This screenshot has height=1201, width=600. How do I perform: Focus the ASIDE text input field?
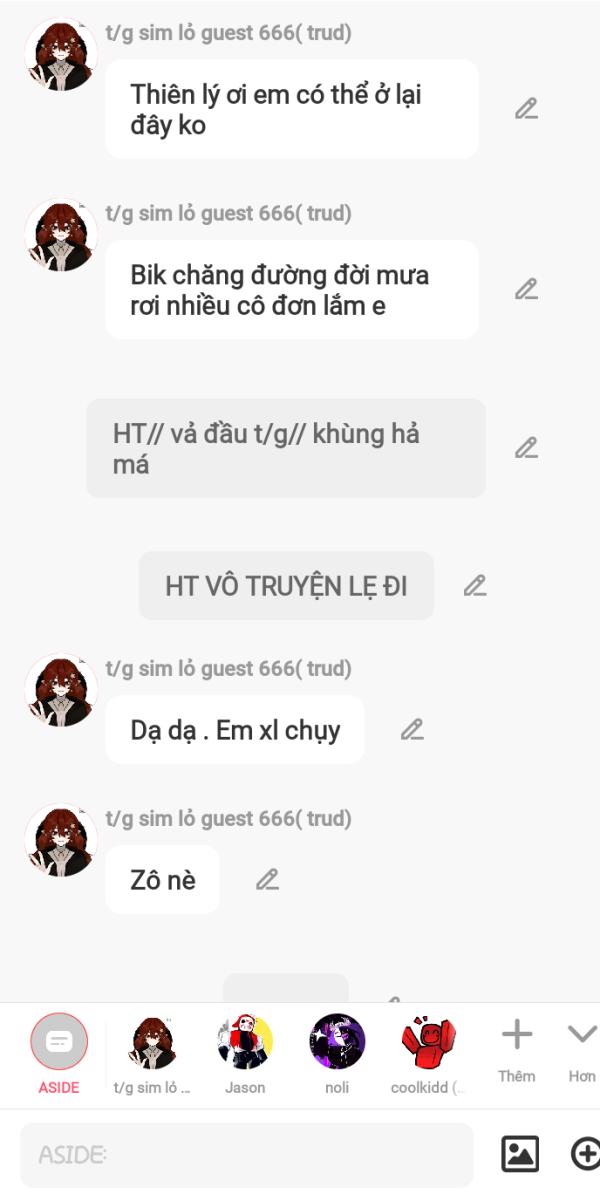pyautogui.click(x=246, y=1155)
